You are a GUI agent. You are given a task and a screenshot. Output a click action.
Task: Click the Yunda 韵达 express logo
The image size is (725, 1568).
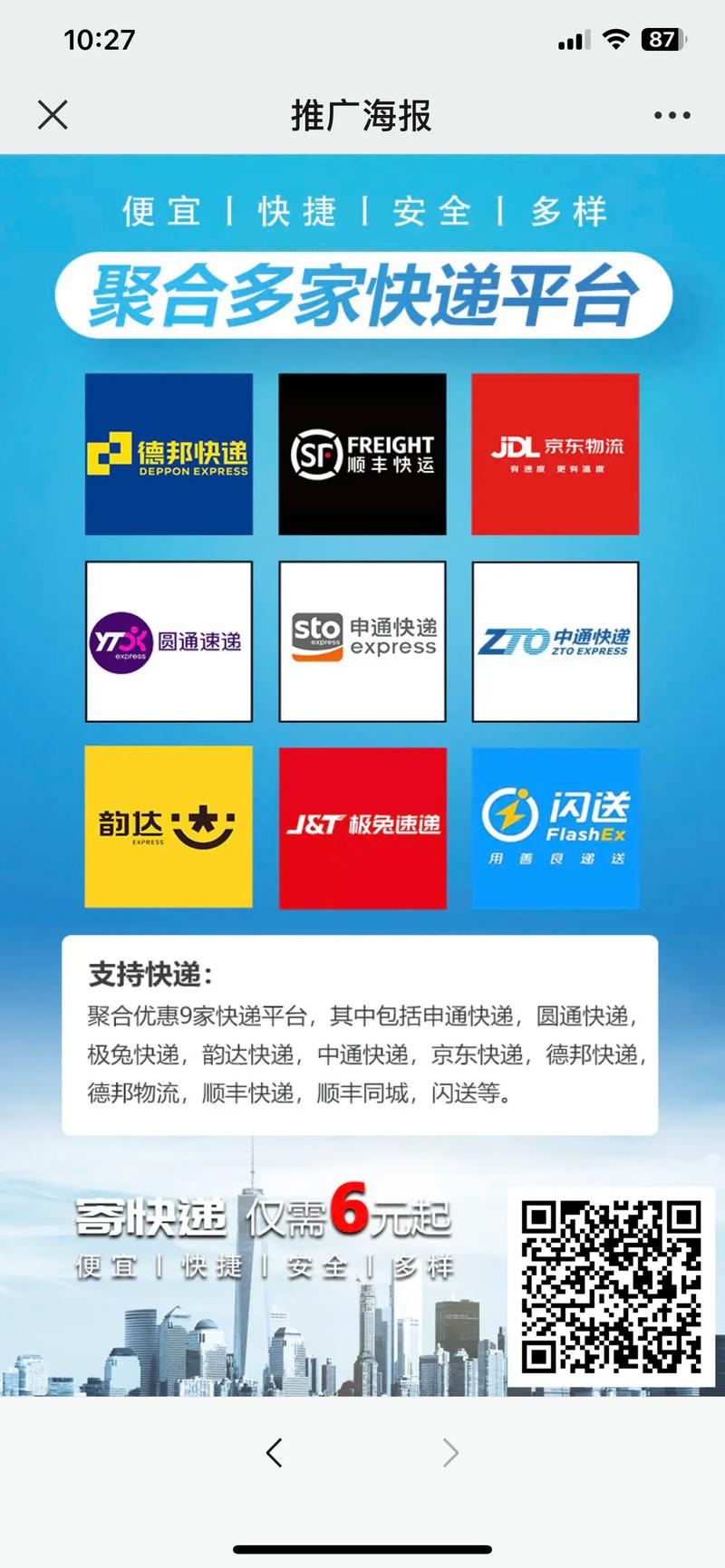169,827
